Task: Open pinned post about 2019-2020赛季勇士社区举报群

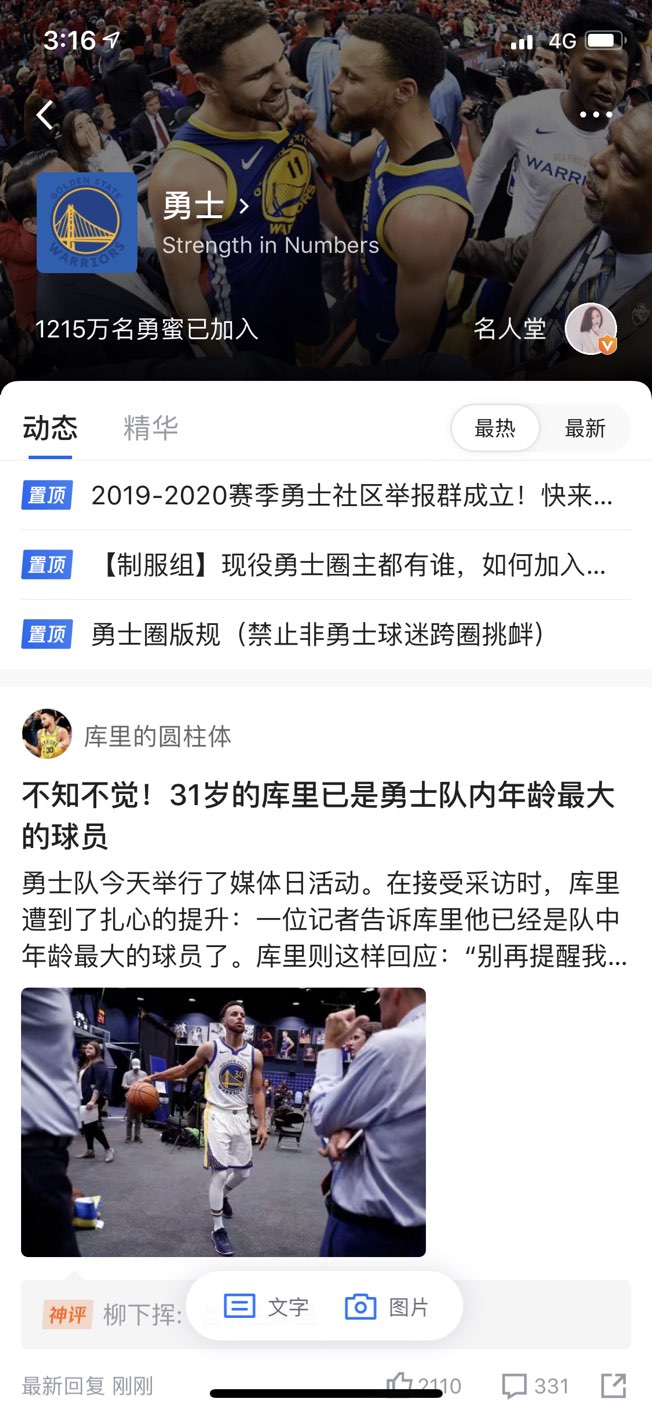Action: point(351,495)
